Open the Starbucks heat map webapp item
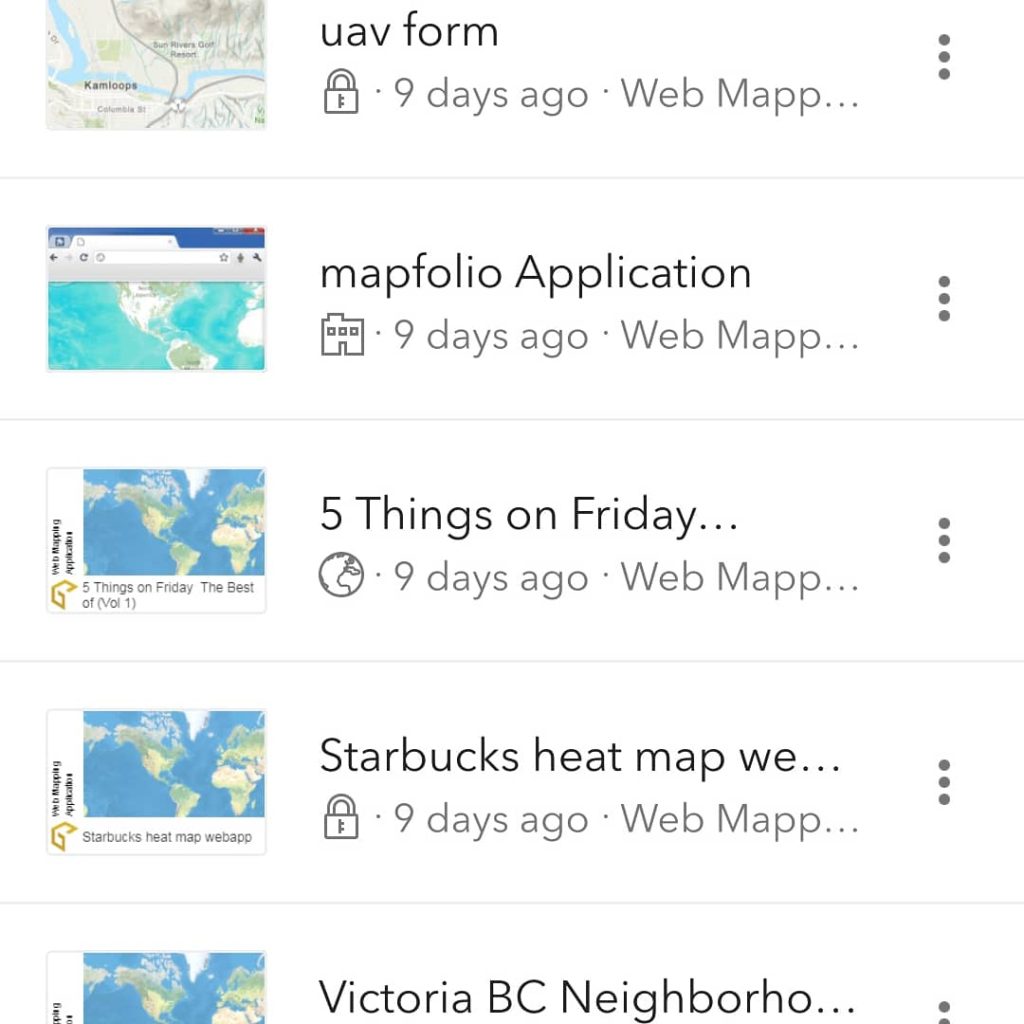 tap(579, 757)
